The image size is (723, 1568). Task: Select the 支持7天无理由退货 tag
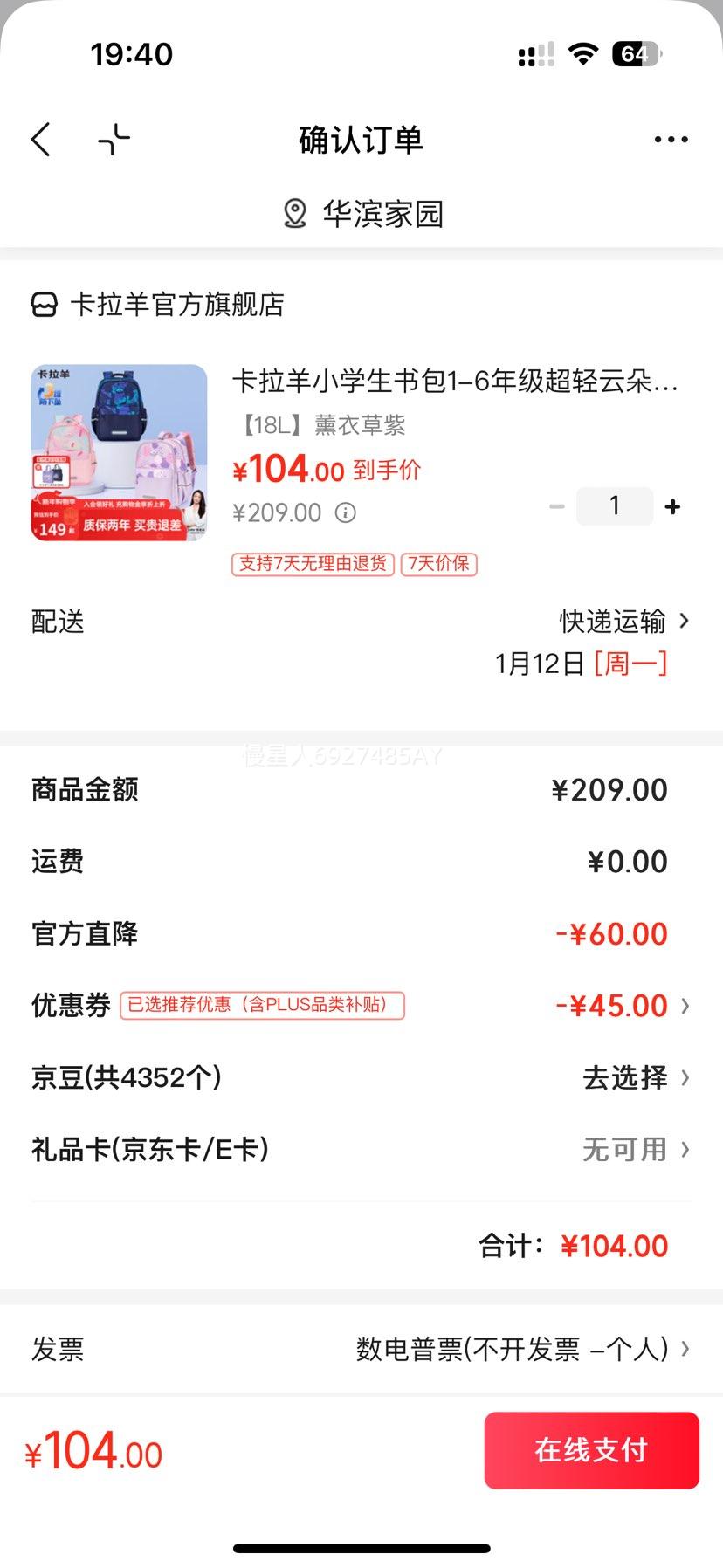pos(312,564)
